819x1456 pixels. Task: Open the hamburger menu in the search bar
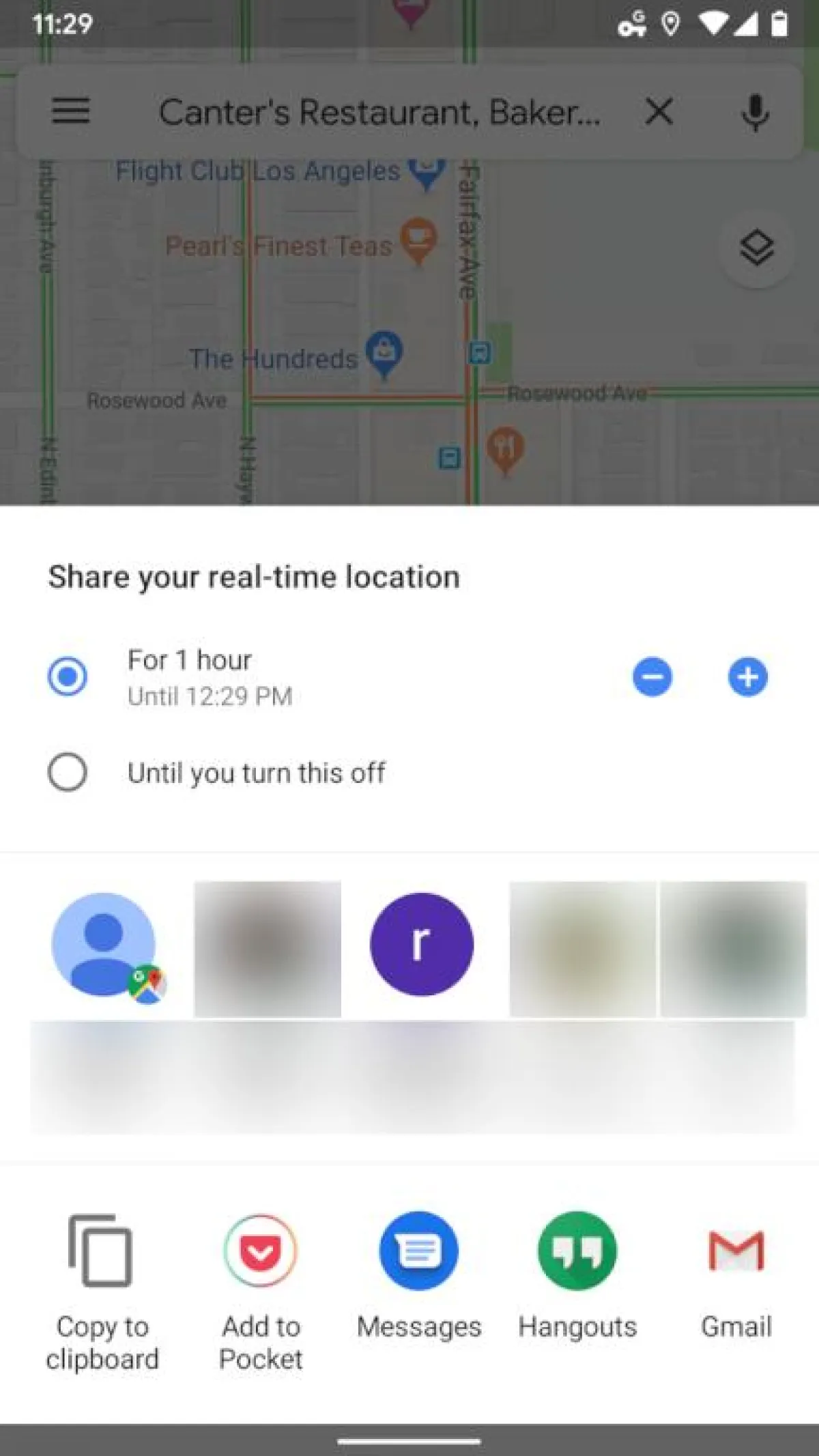71,111
